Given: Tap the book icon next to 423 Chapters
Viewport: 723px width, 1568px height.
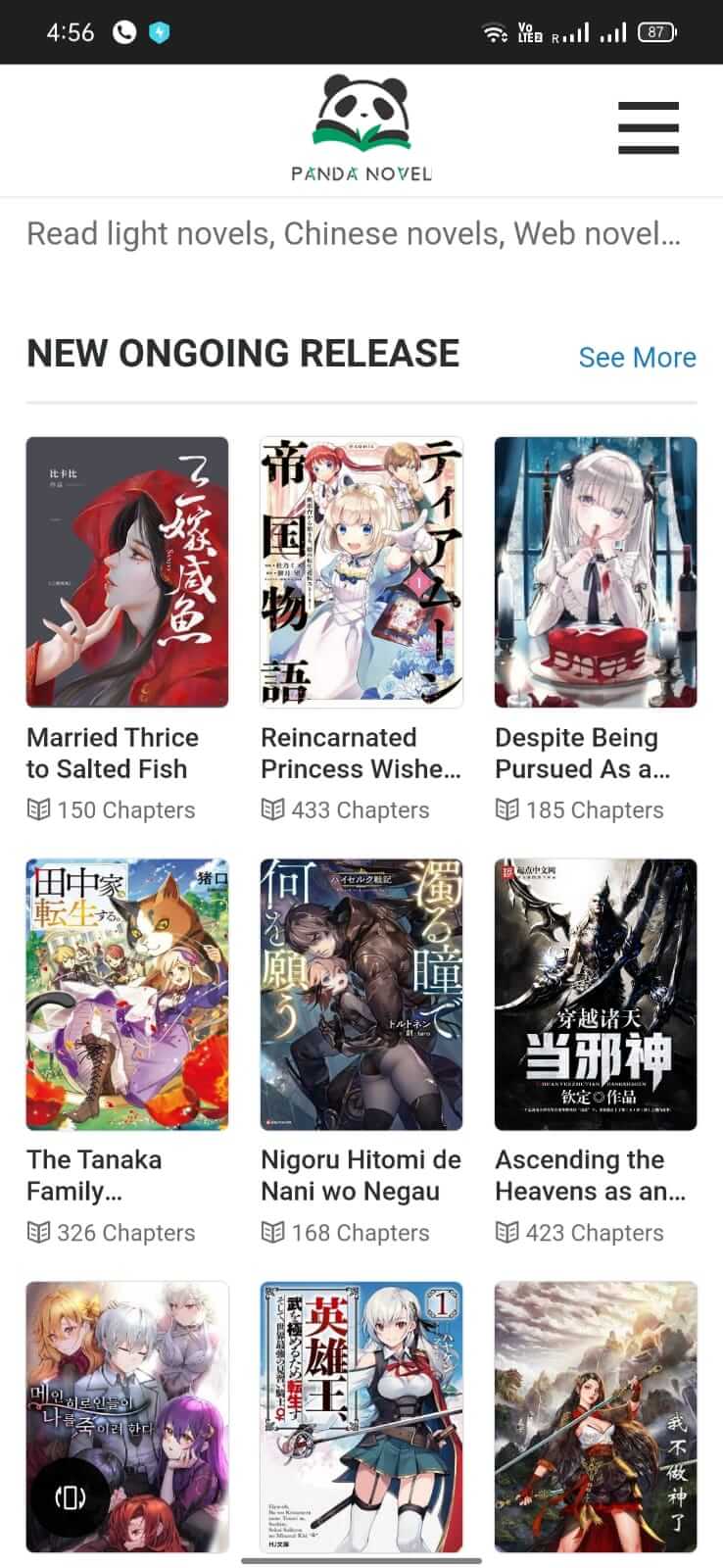Looking at the screenshot, I should pos(509,1233).
